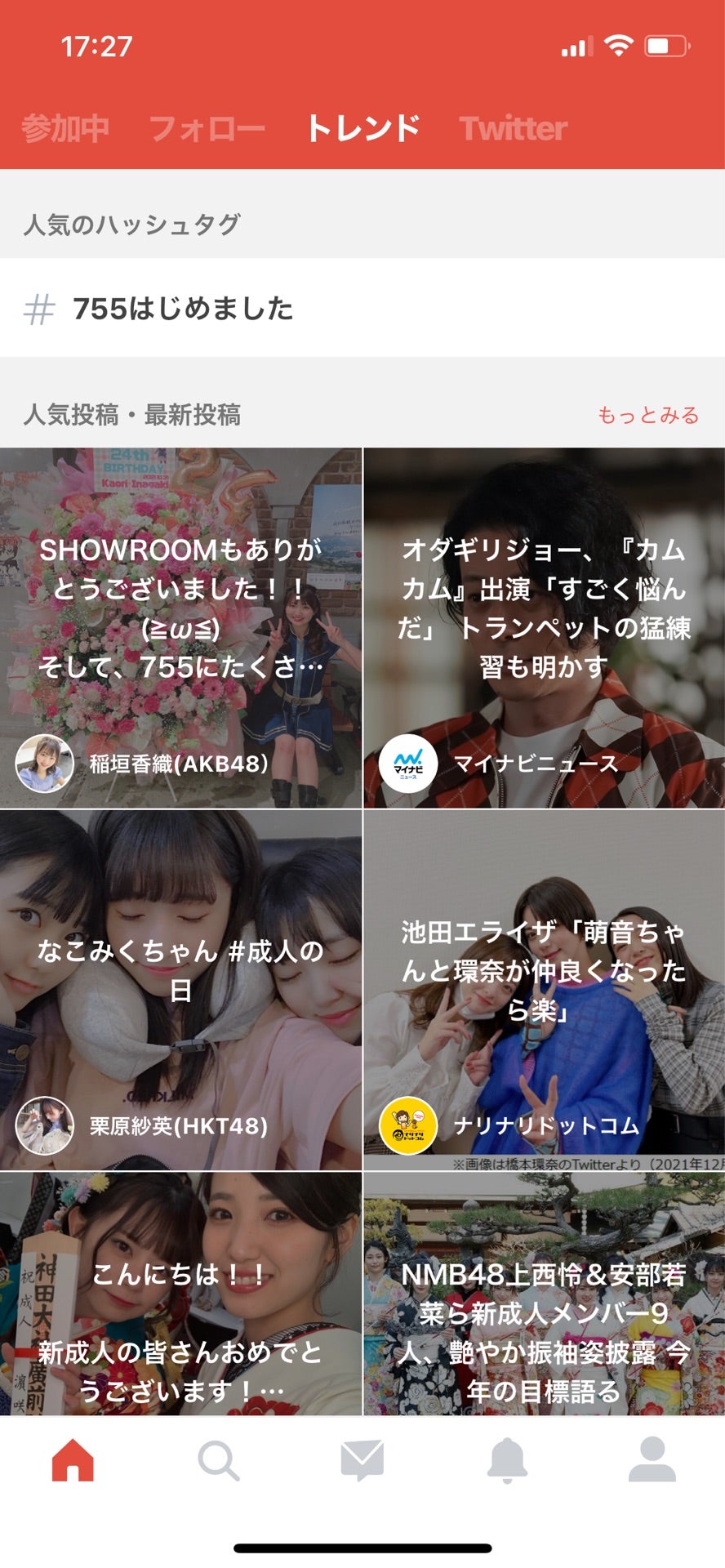The image size is (725, 1568).
Task: Switch to the 参加中 tab
Action: pyautogui.click(x=64, y=128)
